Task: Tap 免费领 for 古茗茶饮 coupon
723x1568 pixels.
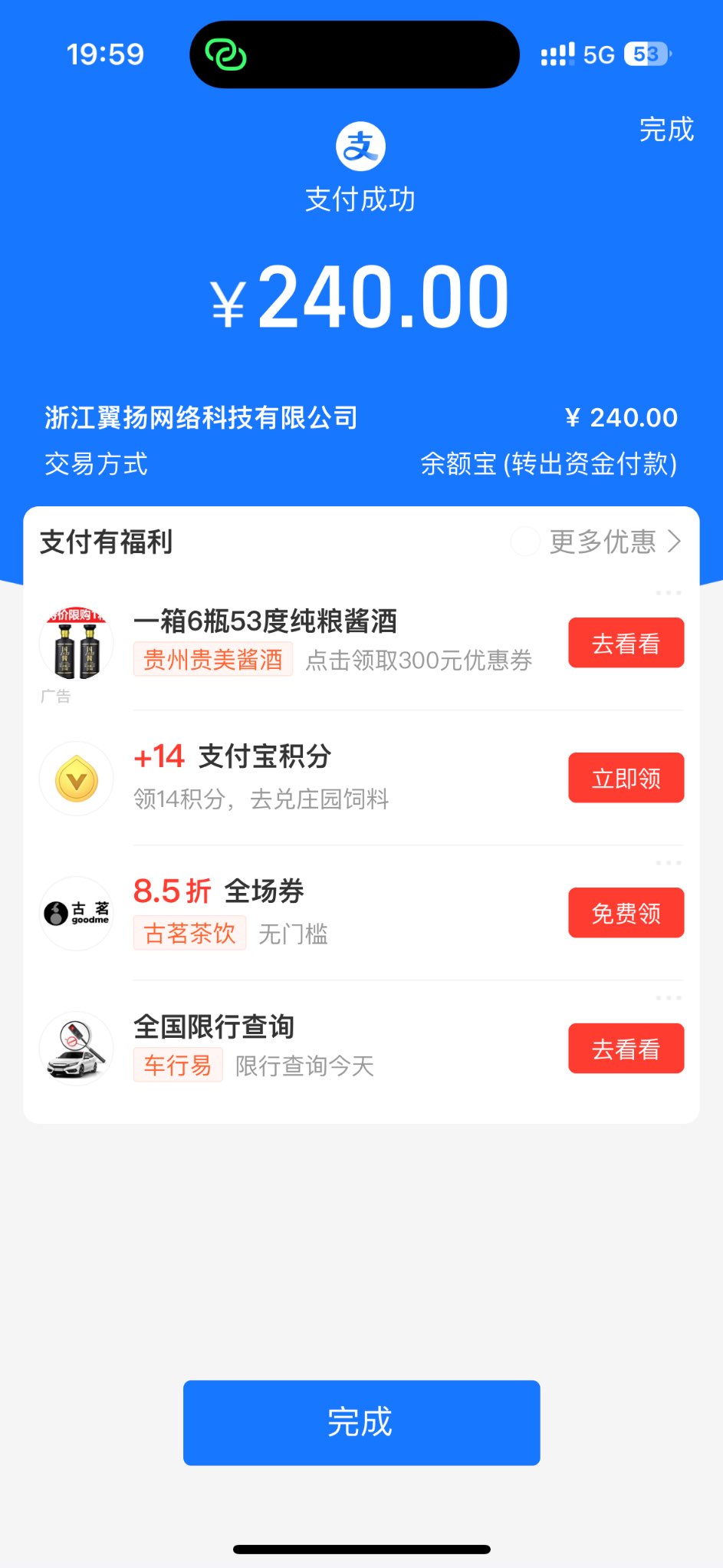Action: (x=626, y=913)
